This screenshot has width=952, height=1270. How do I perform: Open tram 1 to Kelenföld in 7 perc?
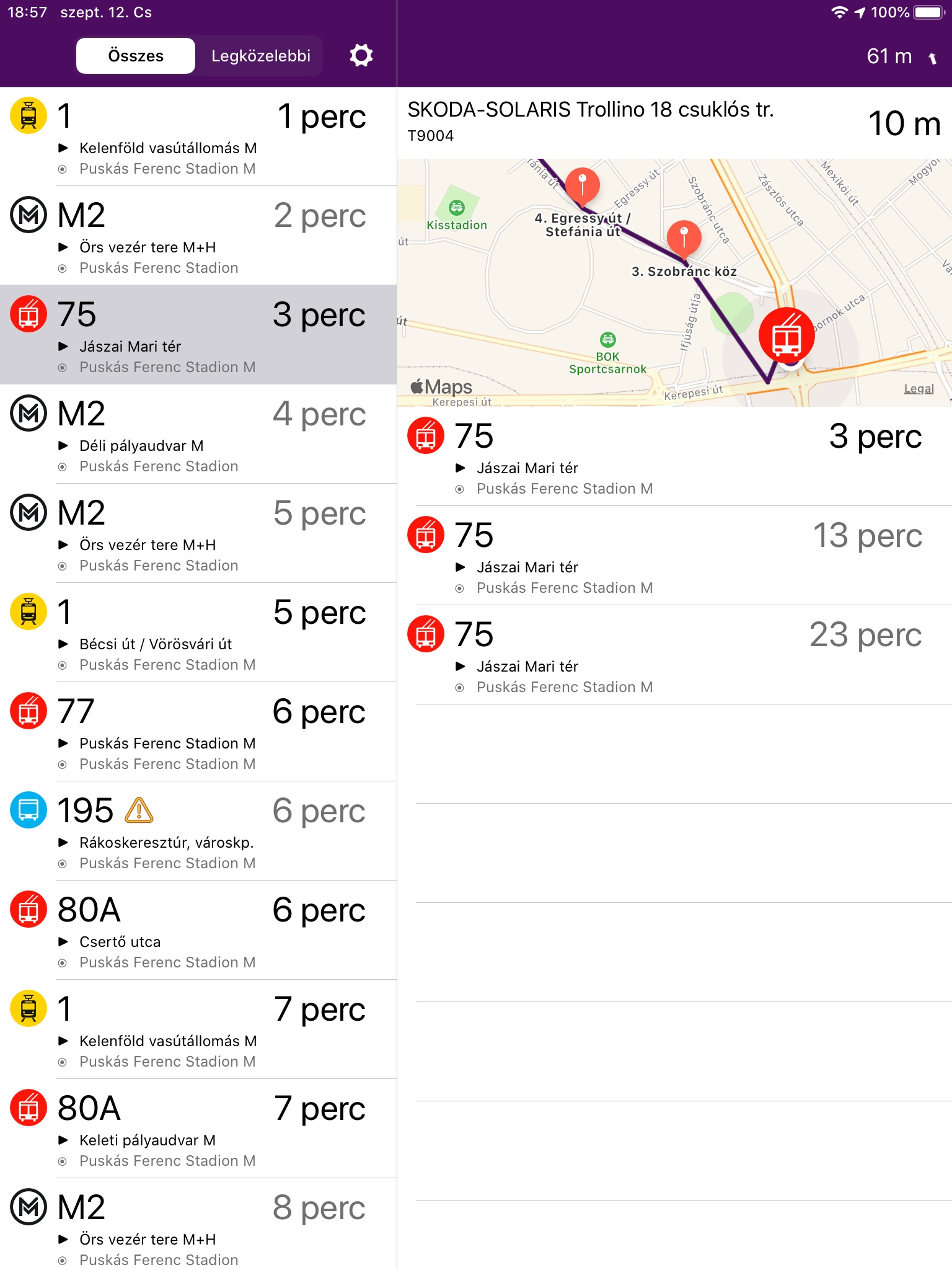198,1029
